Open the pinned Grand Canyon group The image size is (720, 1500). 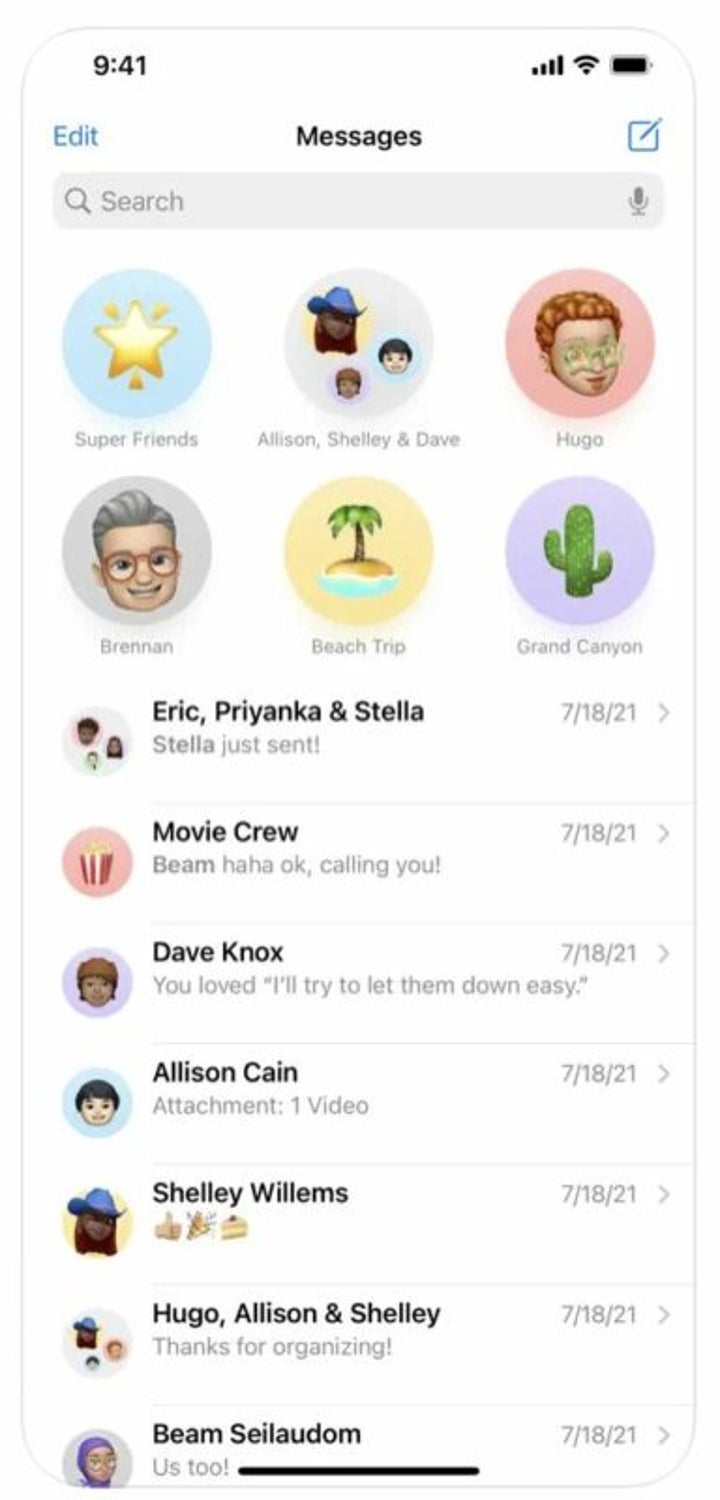click(x=580, y=551)
